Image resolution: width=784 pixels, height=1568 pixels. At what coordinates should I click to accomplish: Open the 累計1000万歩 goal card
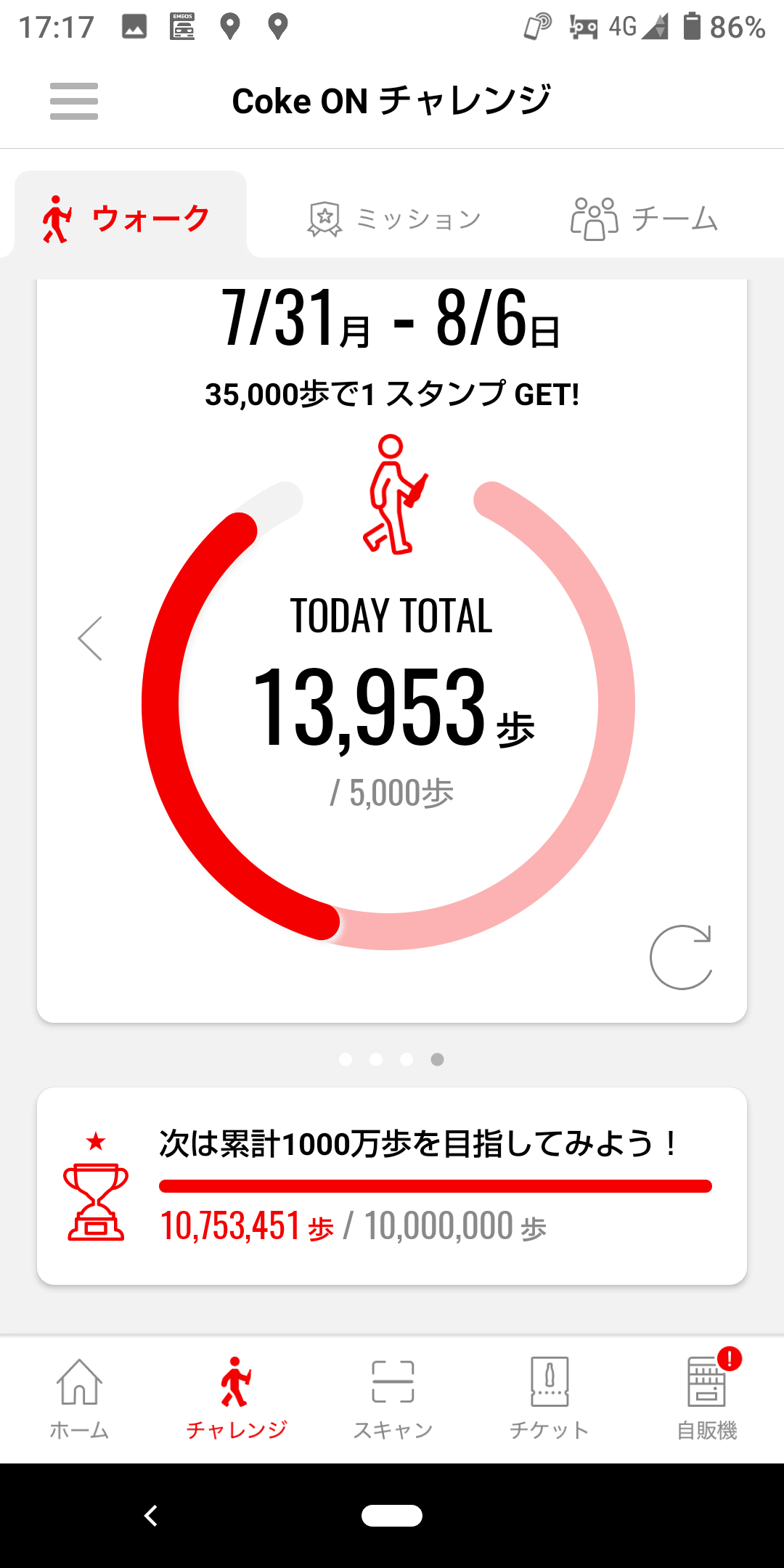(392, 1185)
